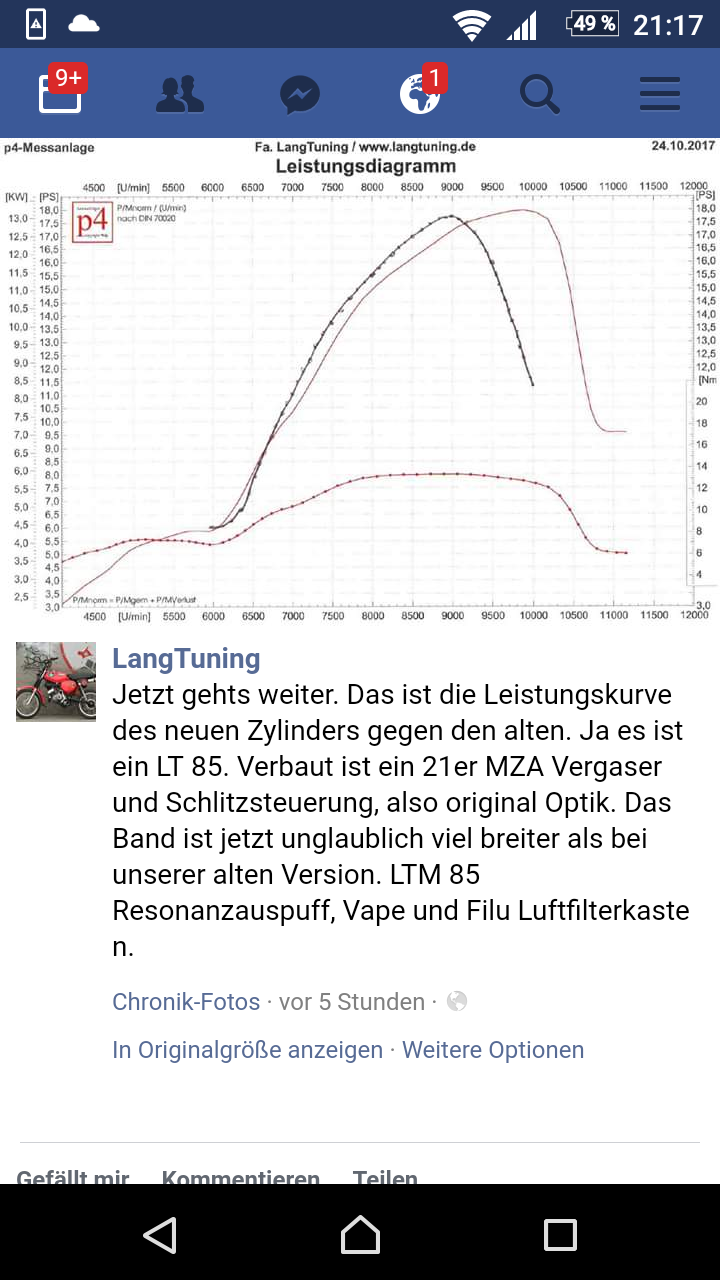Open the hamburger menu
Screen dimensions: 720x1280
(x=660, y=95)
